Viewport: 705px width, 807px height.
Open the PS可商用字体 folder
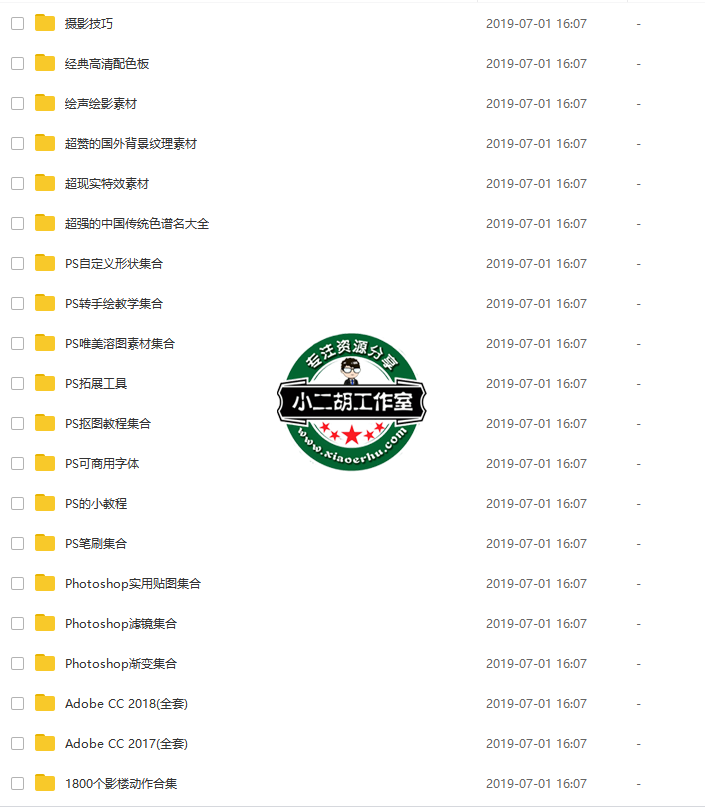pyautogui.click(x=102, y=463)
